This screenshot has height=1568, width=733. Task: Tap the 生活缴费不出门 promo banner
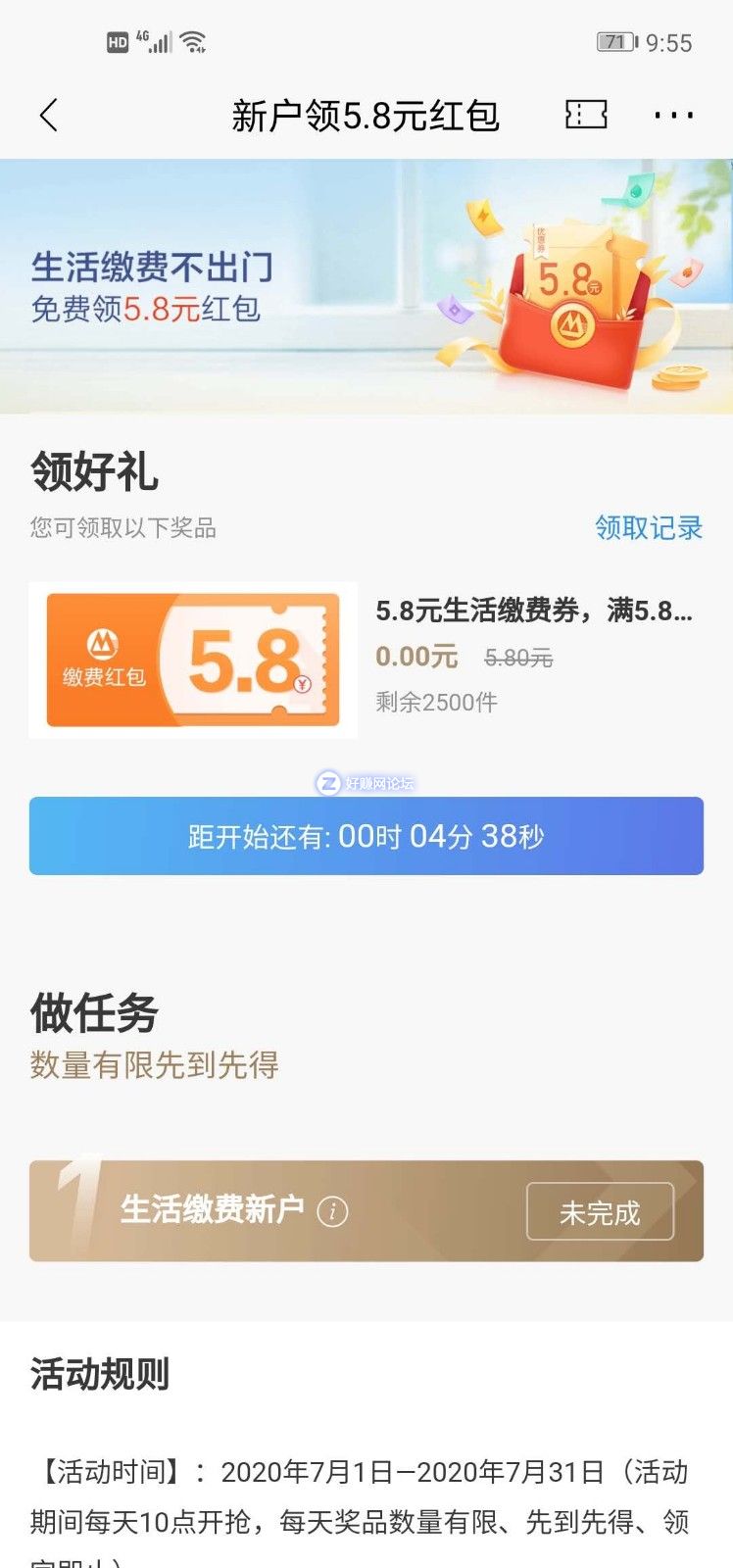366,286
